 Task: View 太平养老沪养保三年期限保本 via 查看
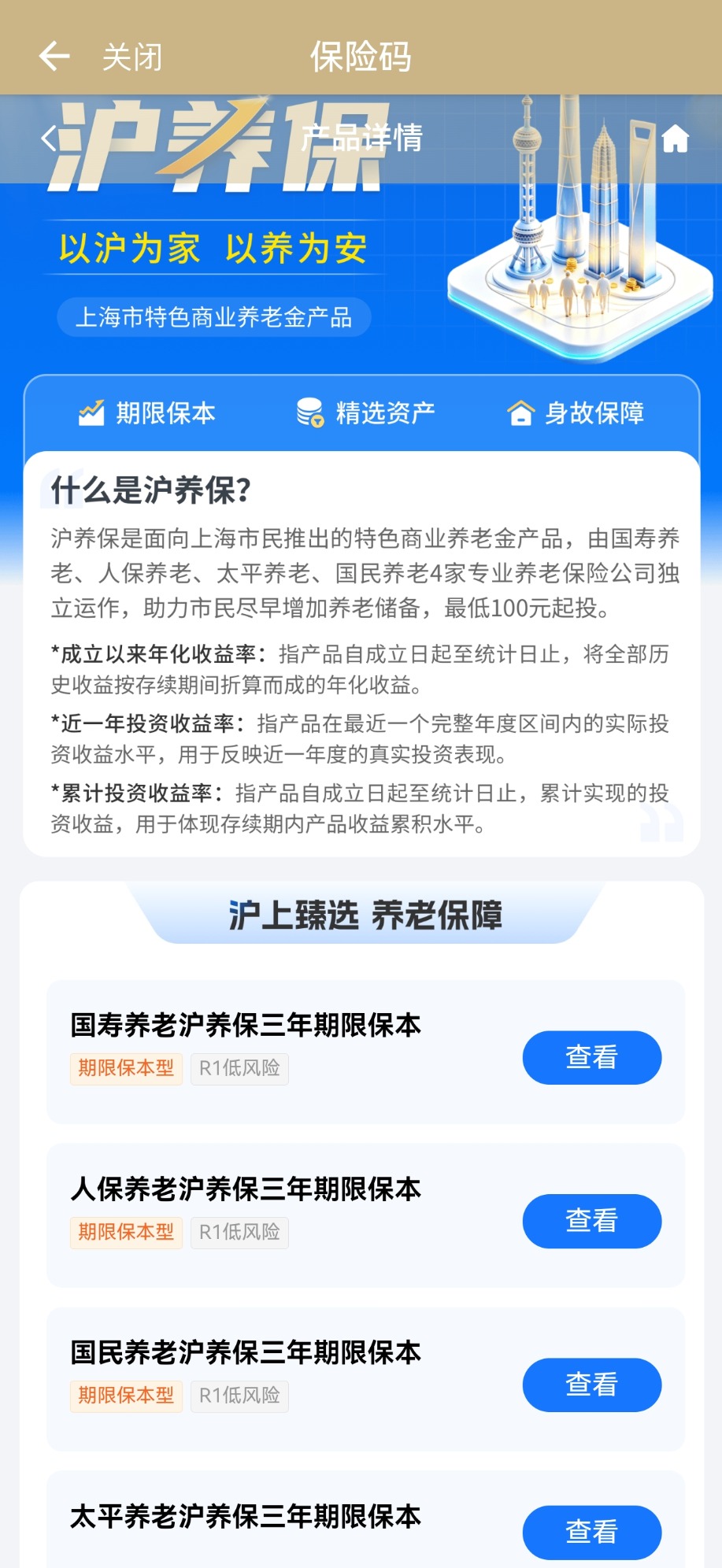(x=592, y=1532)
